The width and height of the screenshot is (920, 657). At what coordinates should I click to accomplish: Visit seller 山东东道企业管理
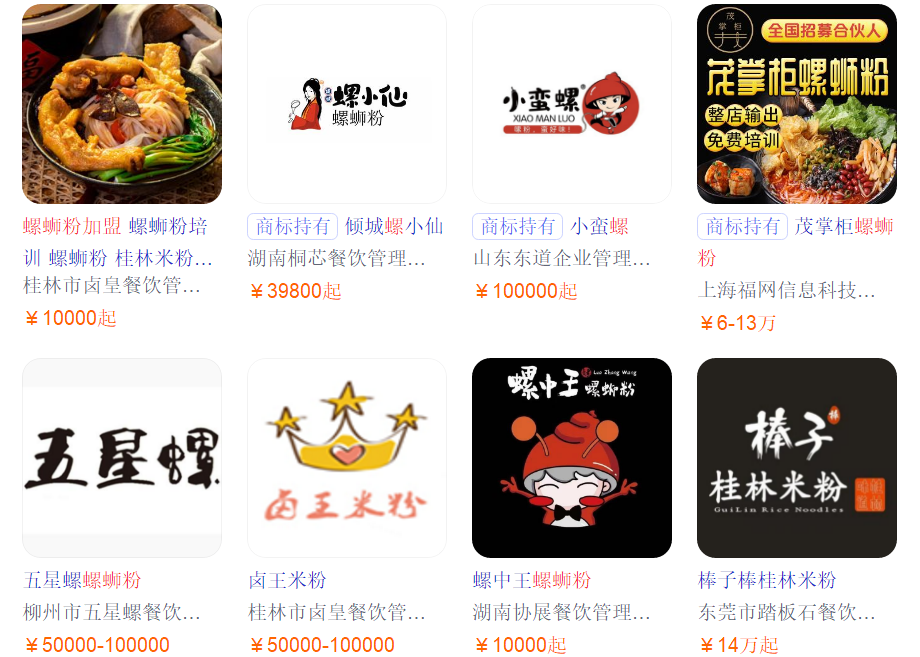[x=562, y=259]
